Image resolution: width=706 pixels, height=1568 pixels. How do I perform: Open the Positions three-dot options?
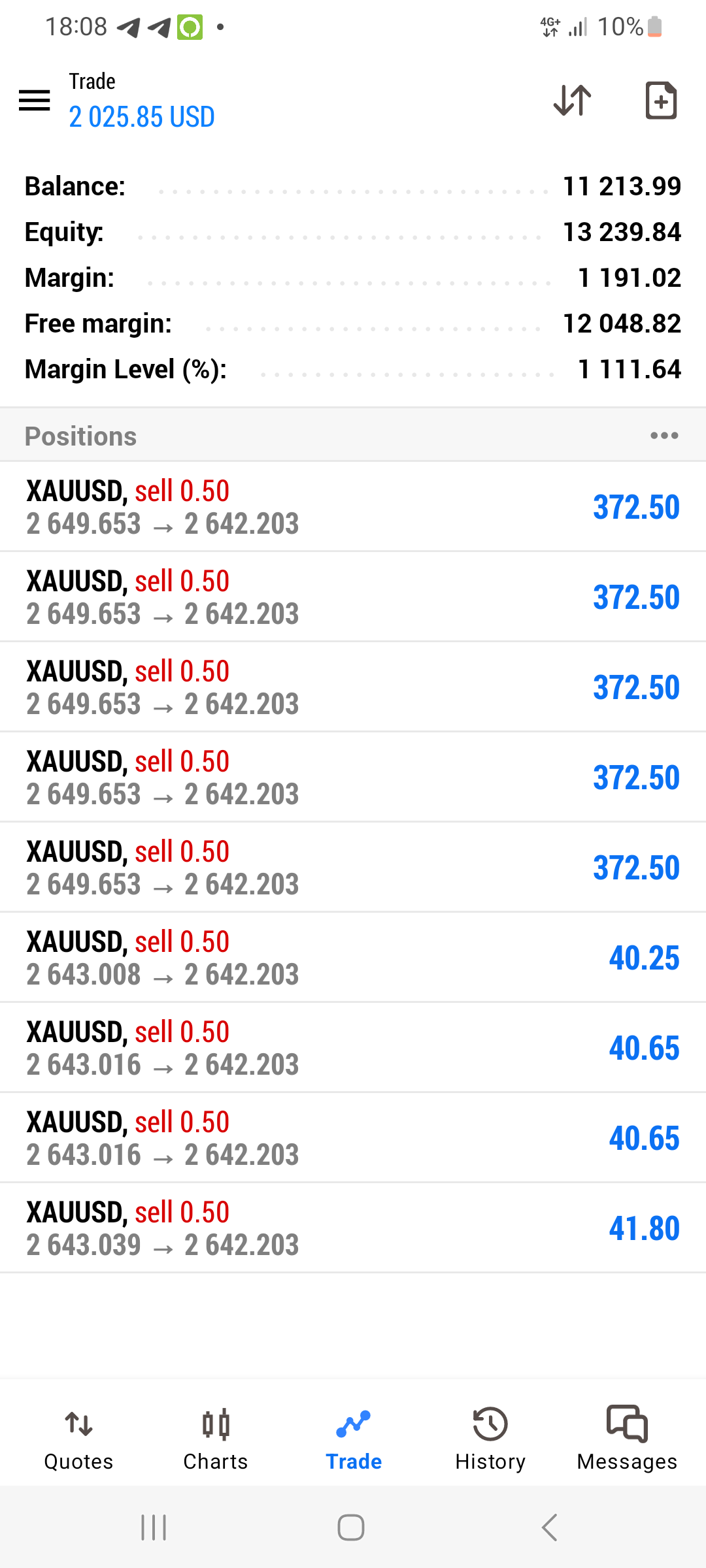tap(664, 436)
